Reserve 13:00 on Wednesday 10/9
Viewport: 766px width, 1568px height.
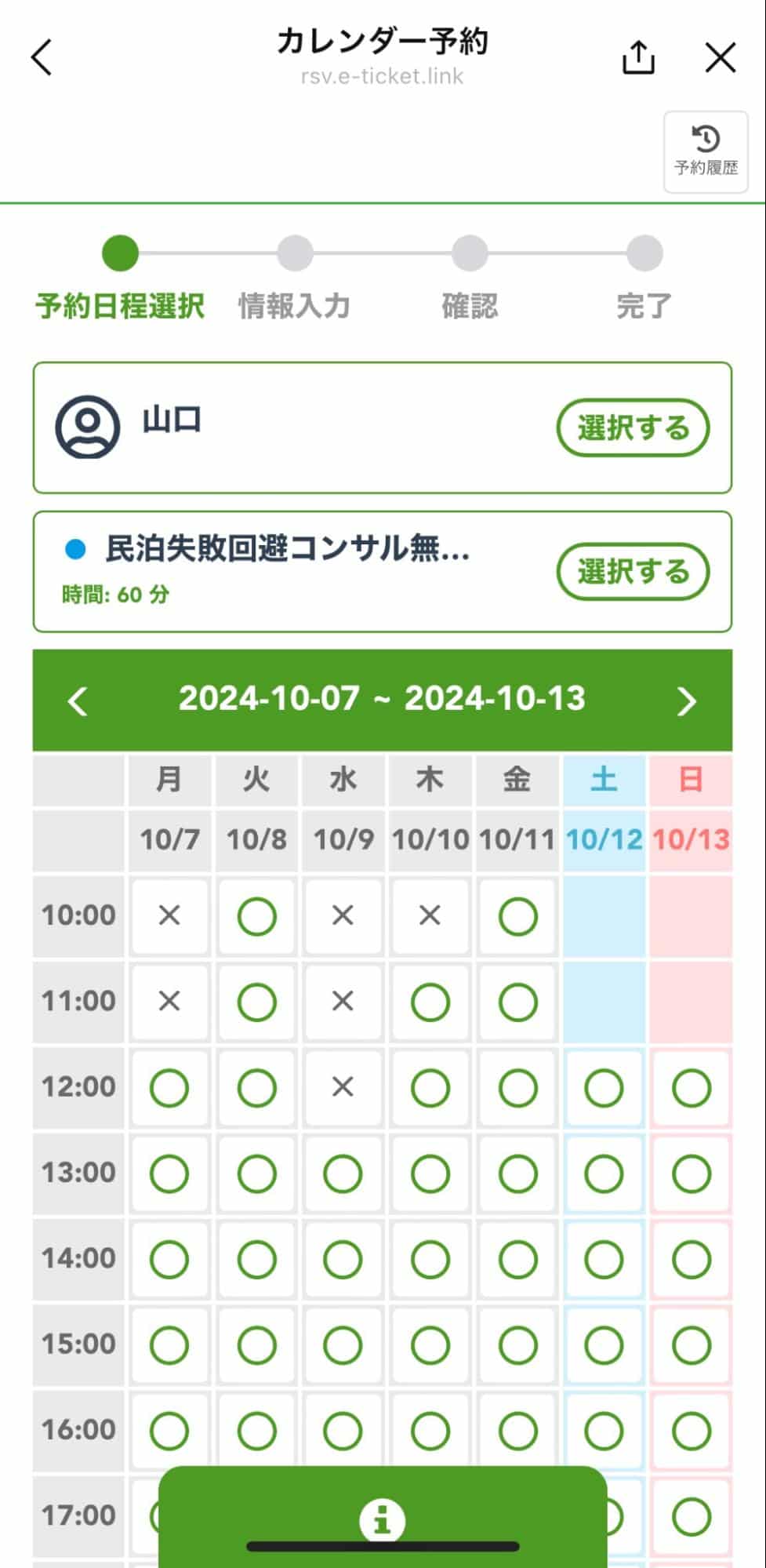click(x=343, y=1173)
